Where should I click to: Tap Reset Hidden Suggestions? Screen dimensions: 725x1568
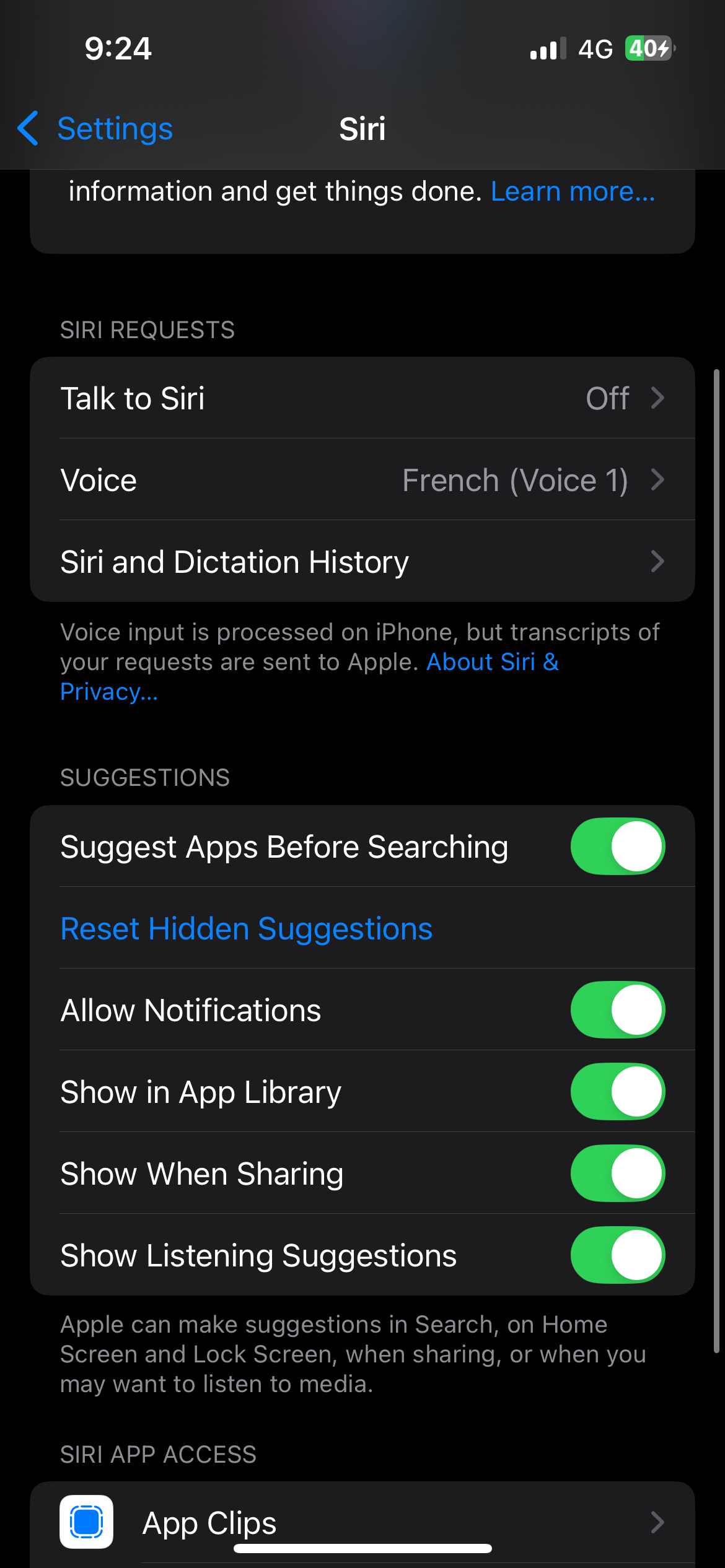247,929
